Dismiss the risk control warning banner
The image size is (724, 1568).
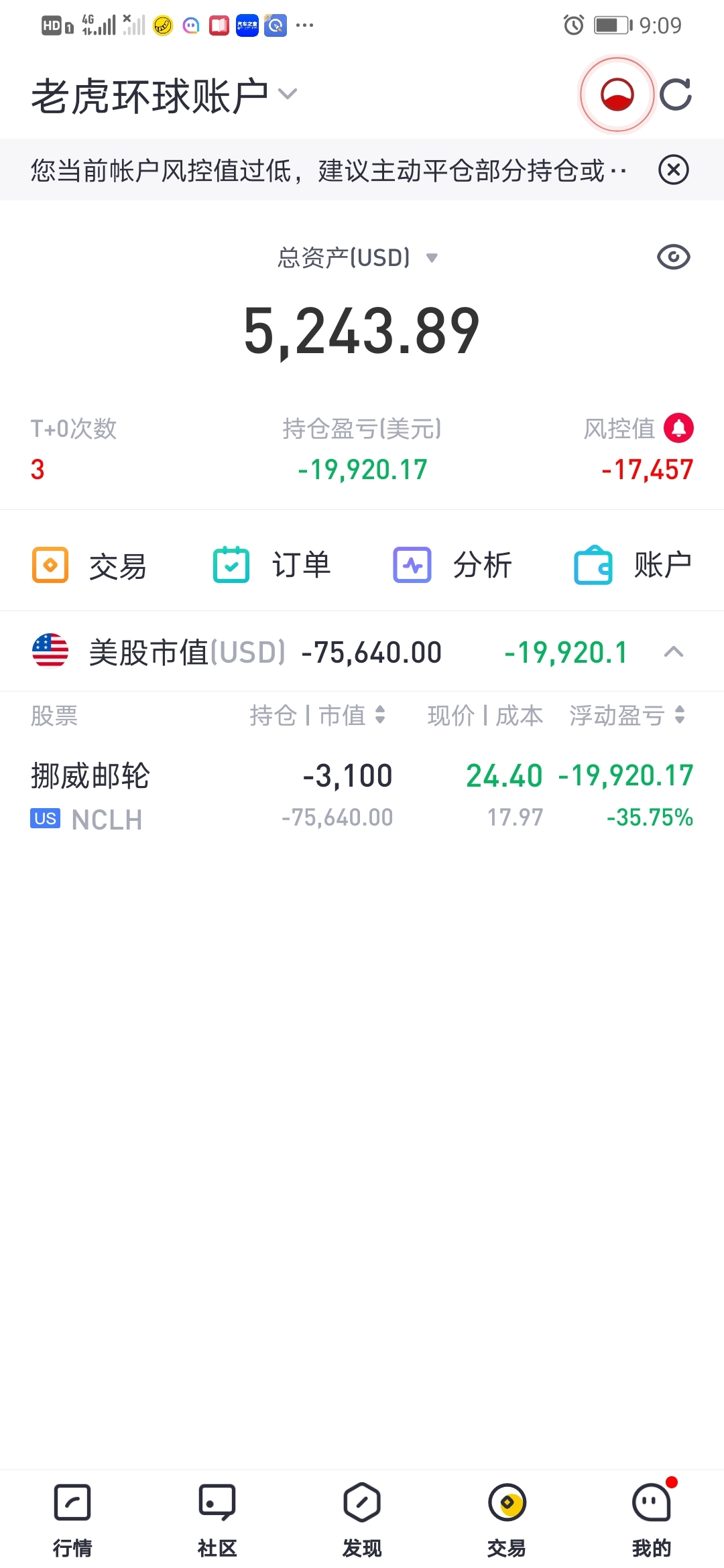coord(673,170)
